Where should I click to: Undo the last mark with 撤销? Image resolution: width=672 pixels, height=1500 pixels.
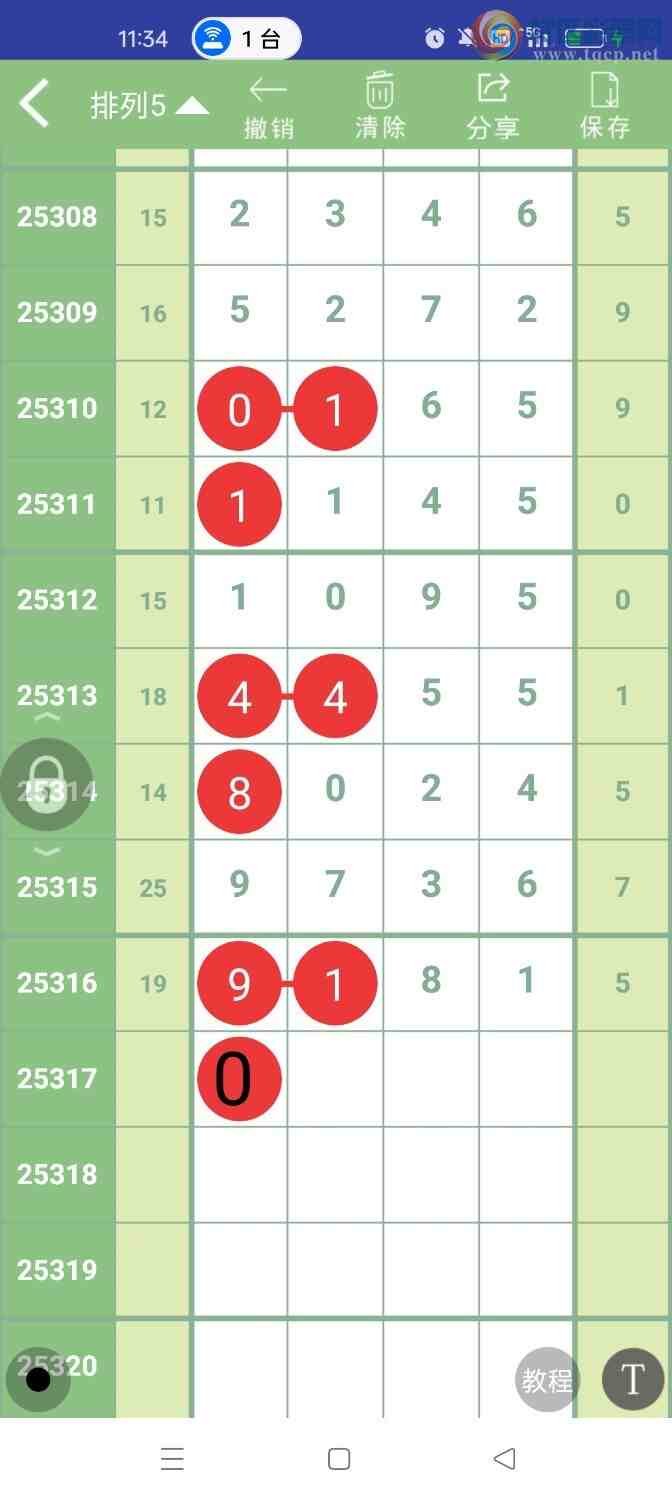268,106
